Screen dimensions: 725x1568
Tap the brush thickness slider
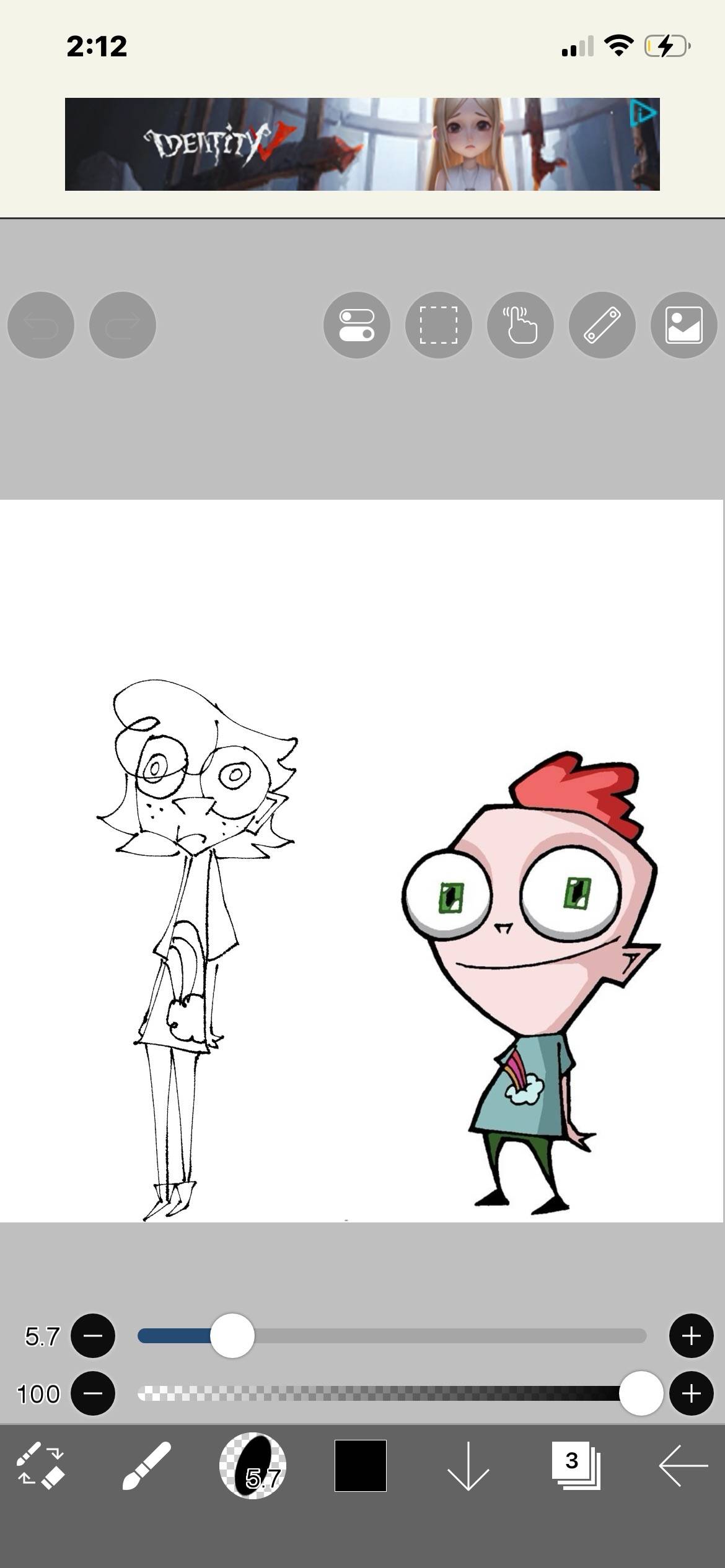tap(392, 1336)
